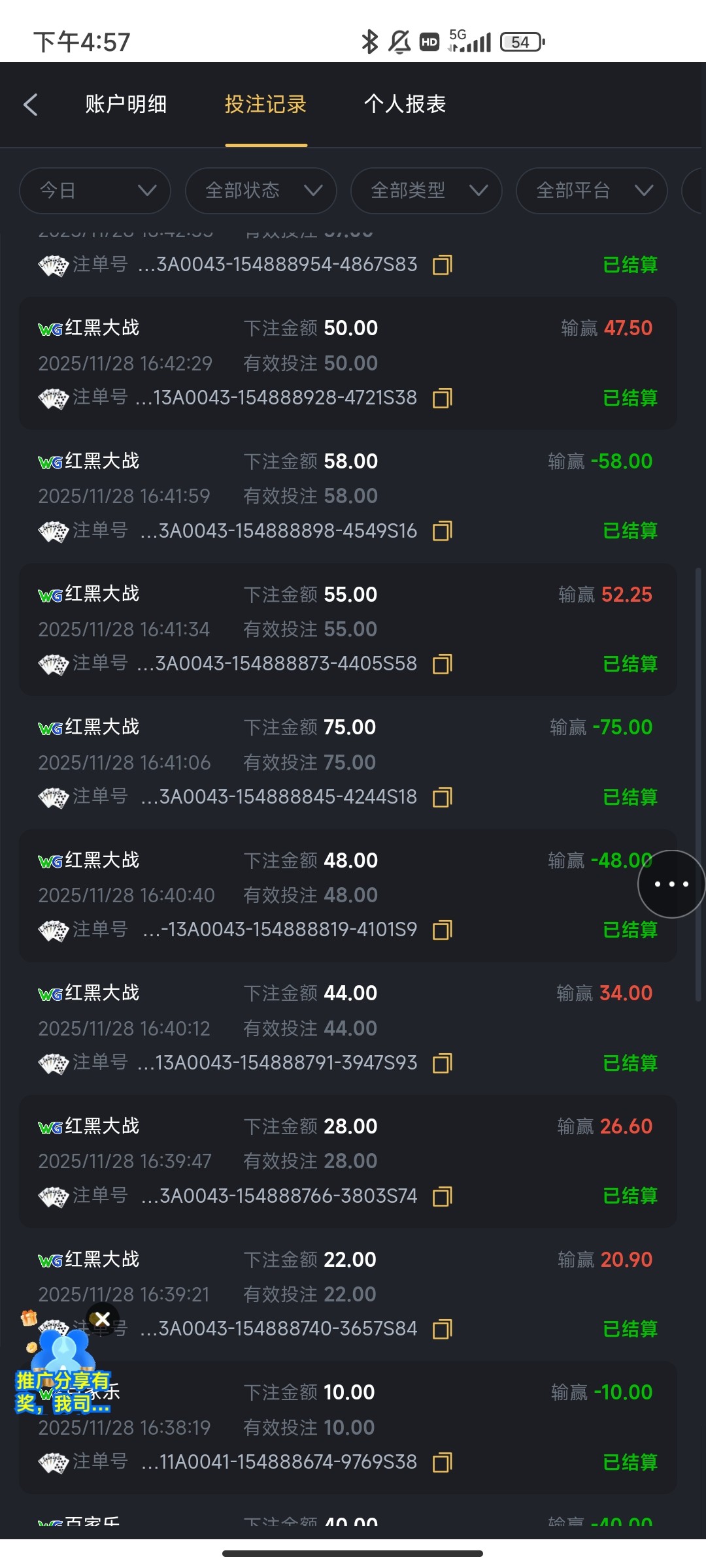Select the 投注记录 tab

click(265, 105)
